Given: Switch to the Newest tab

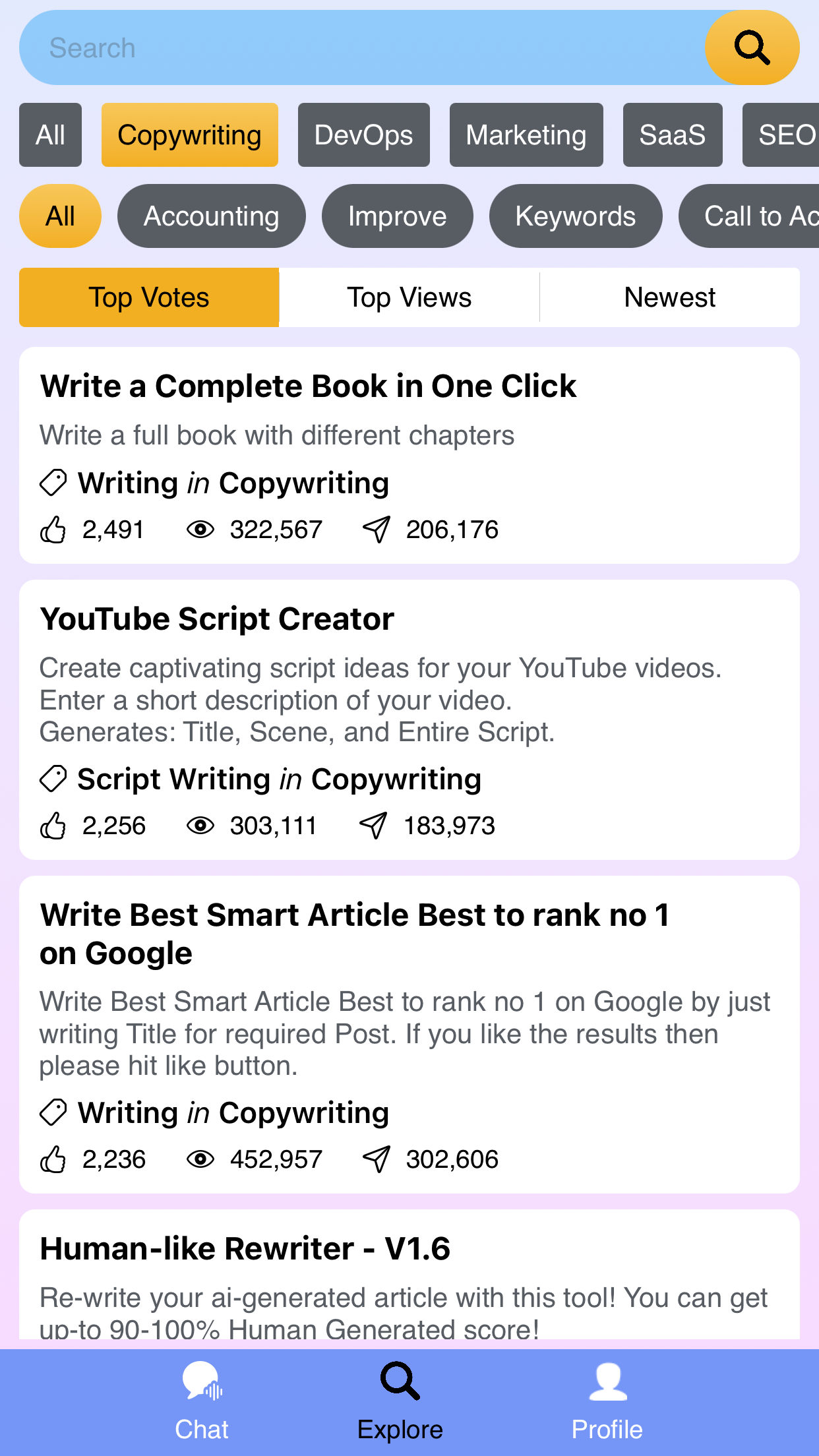Looking at the screenshot, I should [670, 297].
